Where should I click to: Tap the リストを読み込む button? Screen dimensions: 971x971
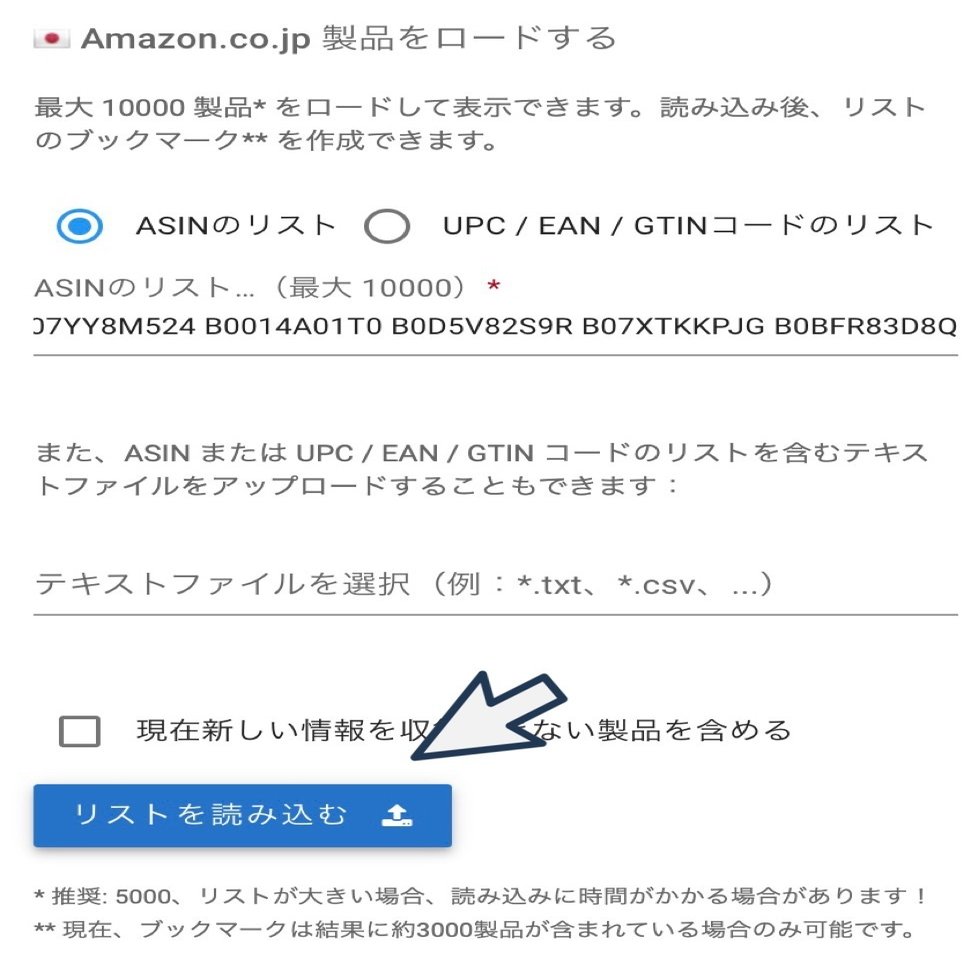click(x=242, y=816)
